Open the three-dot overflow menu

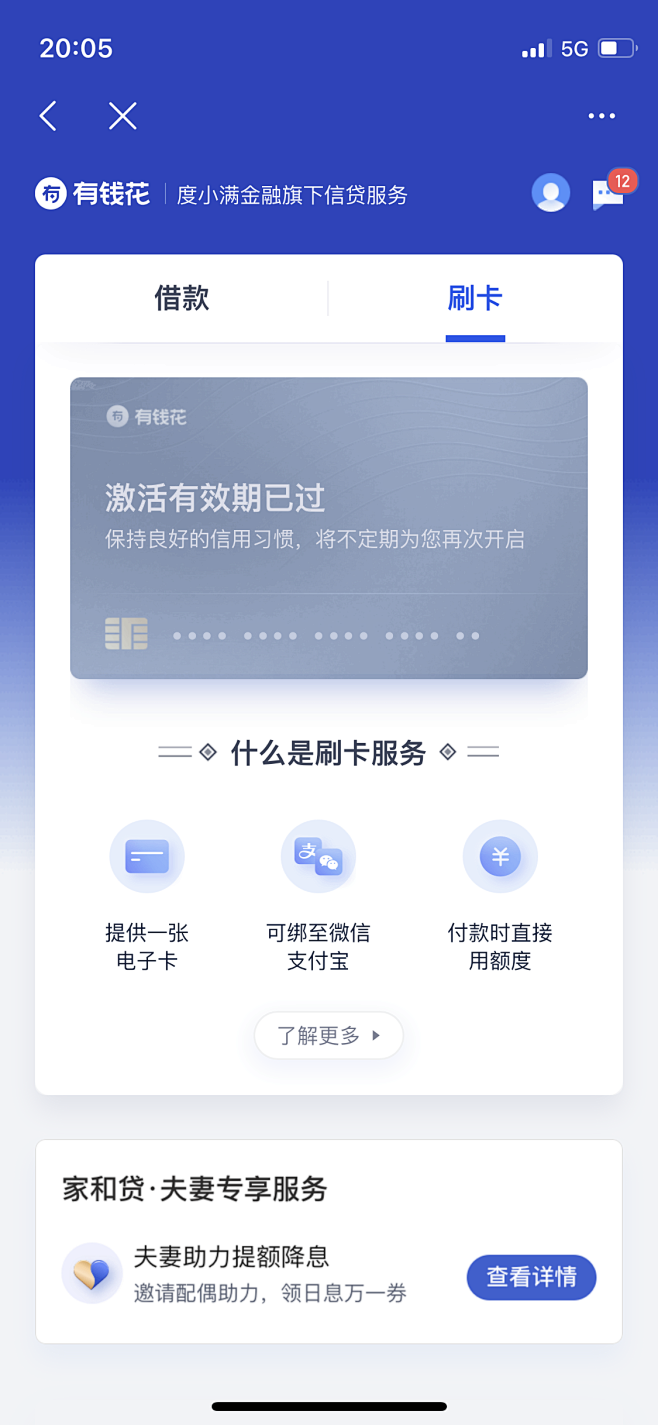click(602, 116)
